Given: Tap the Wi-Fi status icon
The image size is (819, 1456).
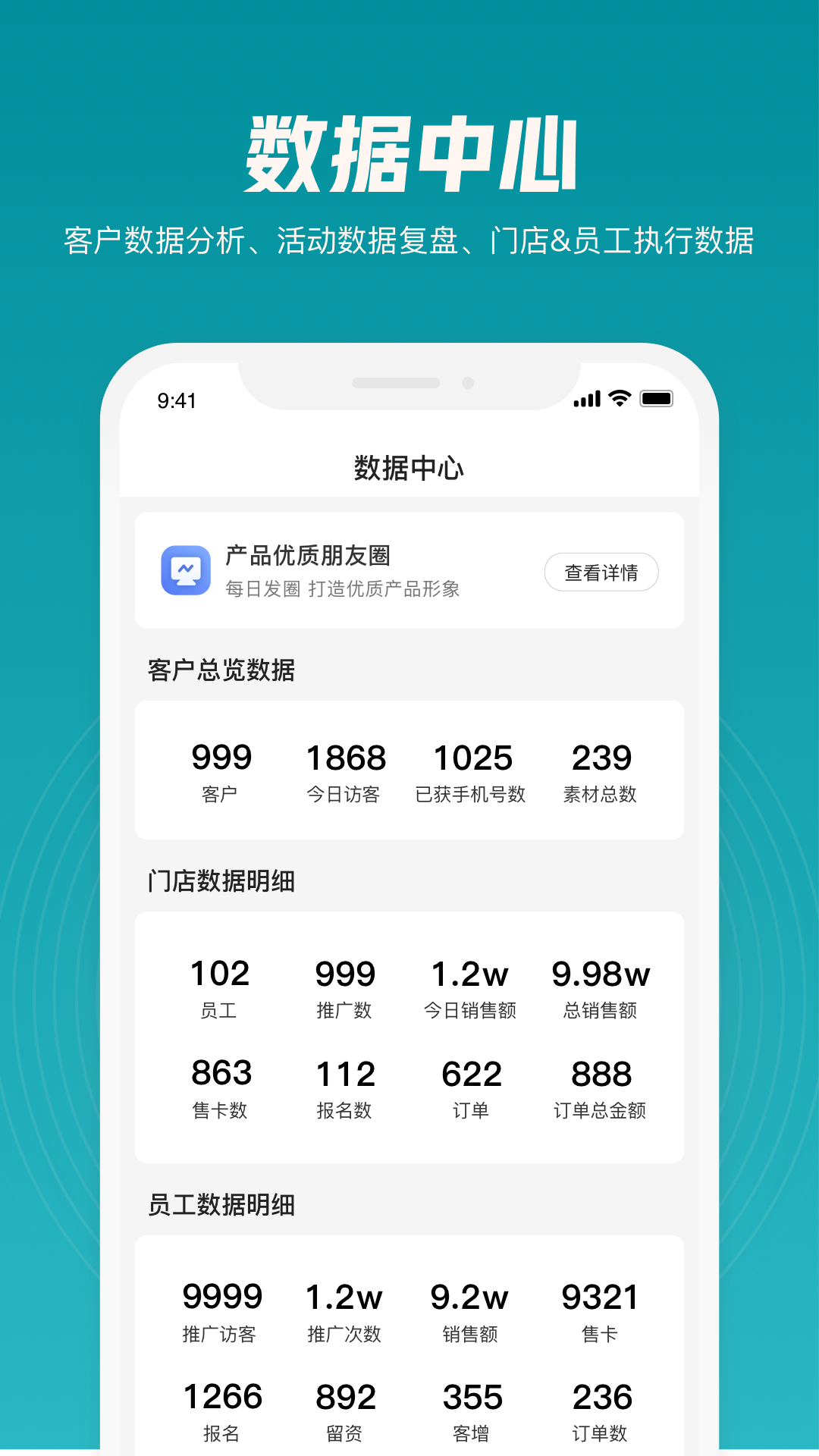Looking at the screenshot, I should point(620,397).
